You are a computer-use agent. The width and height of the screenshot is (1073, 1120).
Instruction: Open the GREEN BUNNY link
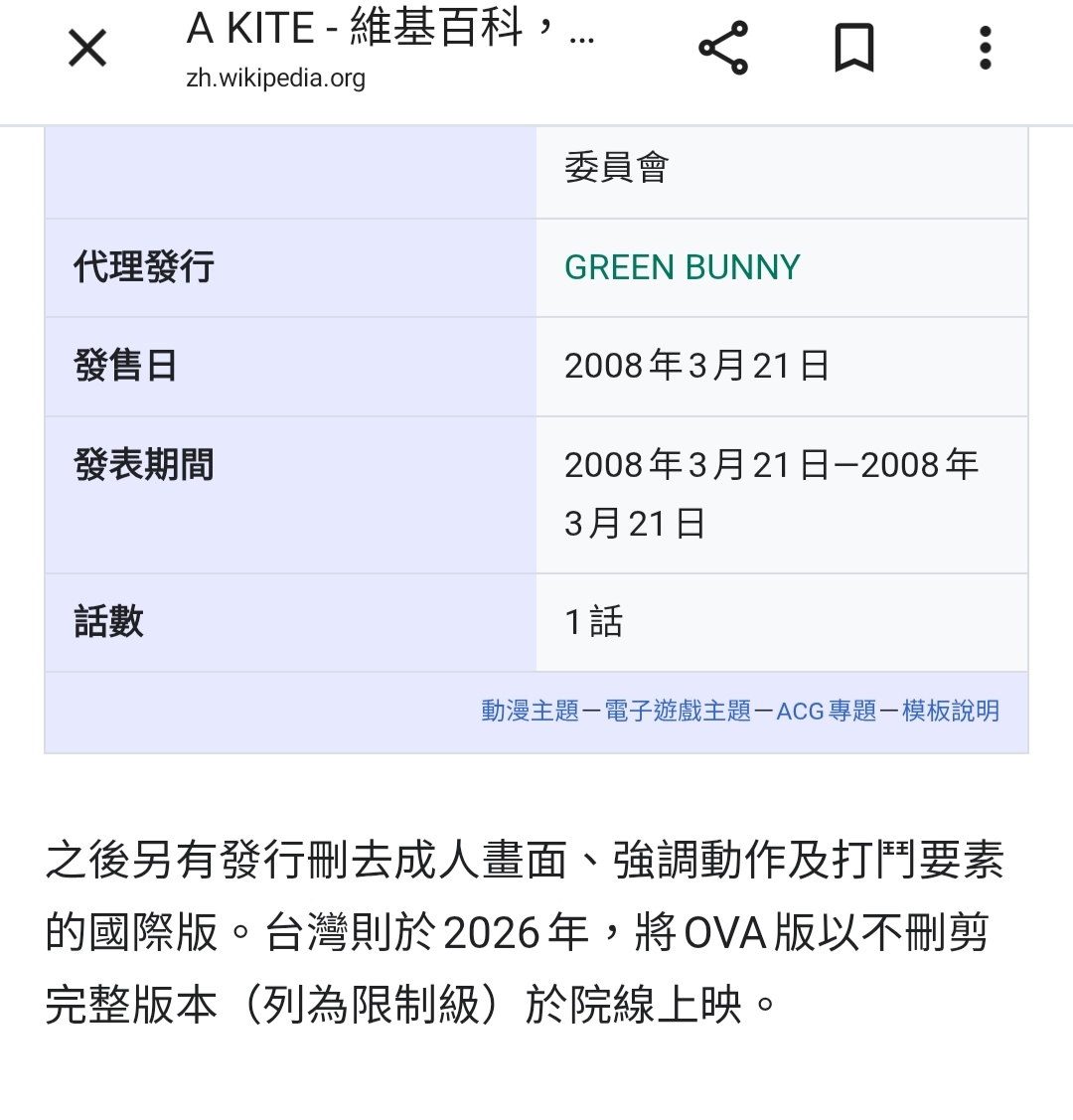(x=682, y=267)
